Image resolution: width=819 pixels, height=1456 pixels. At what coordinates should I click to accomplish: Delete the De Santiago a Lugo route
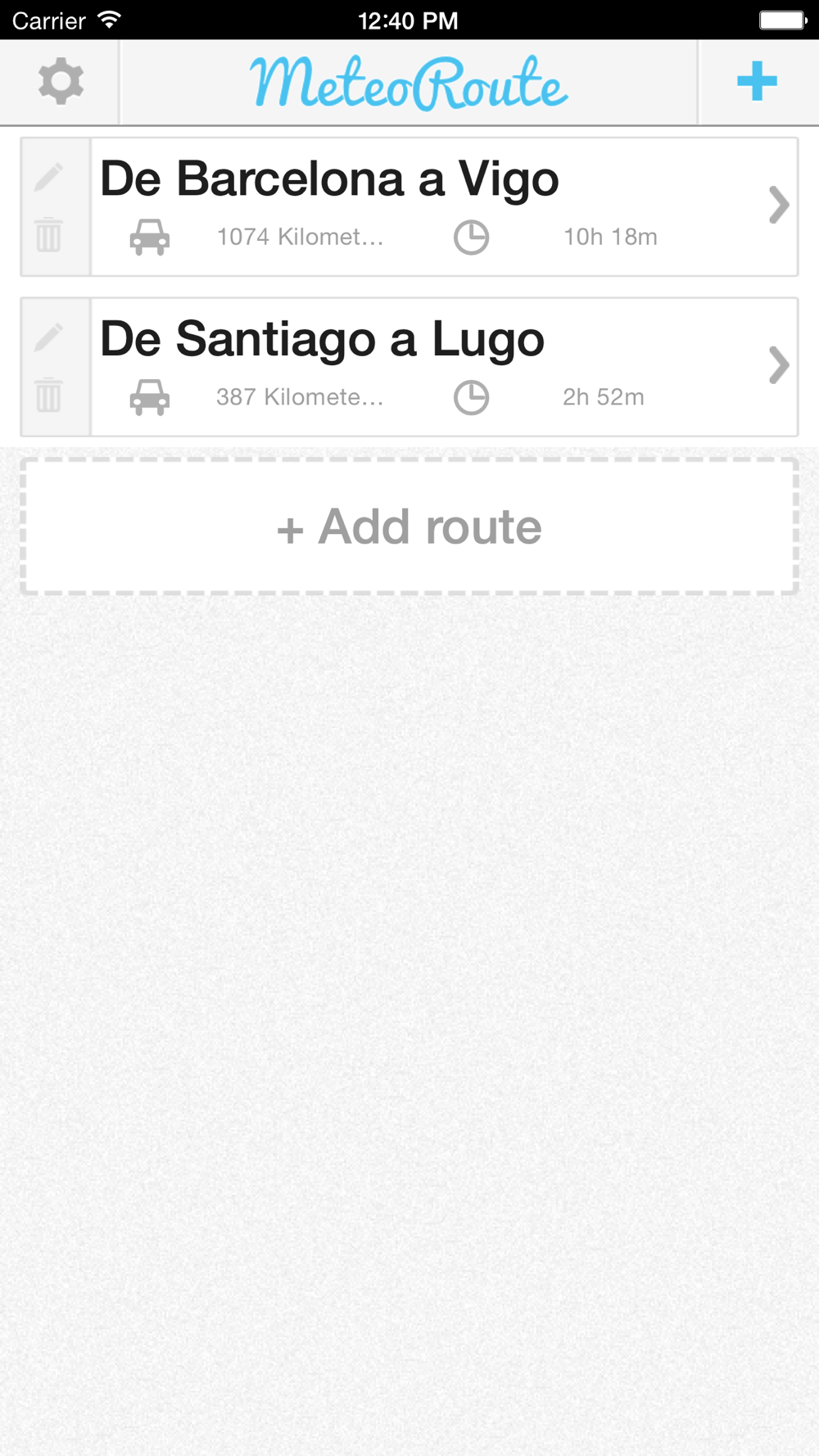pyautogui.click(x=48, y=396)
